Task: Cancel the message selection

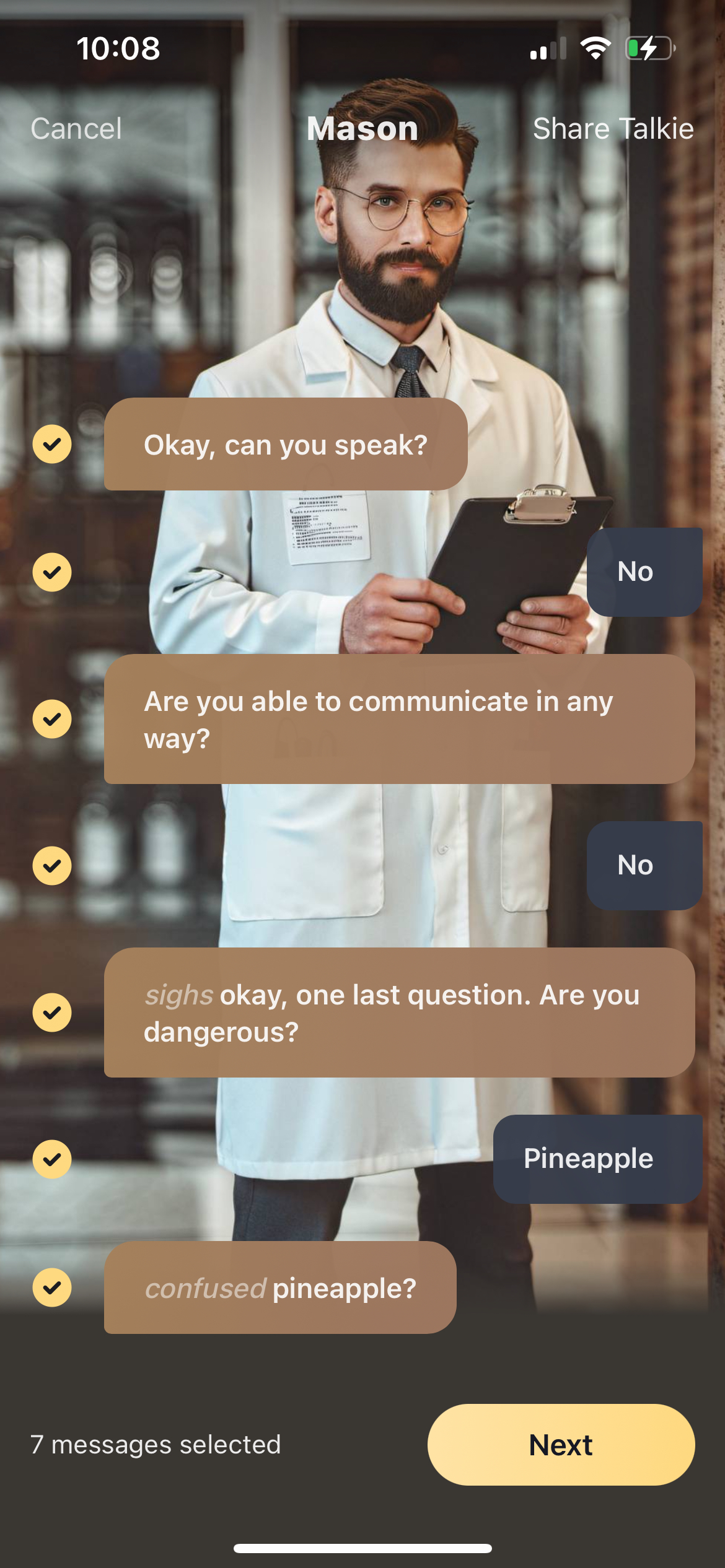Action: tap(76, 129)
